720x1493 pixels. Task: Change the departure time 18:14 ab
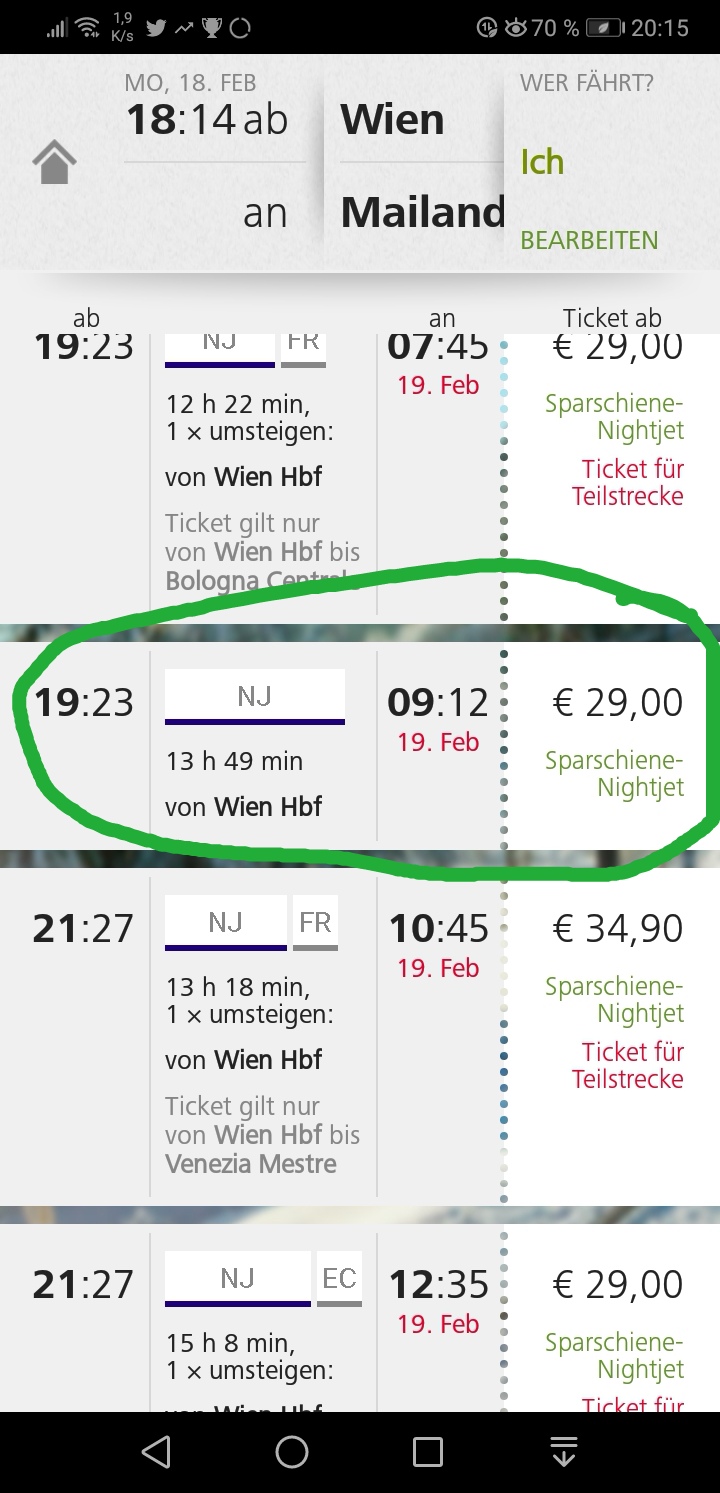coord(207,120)
